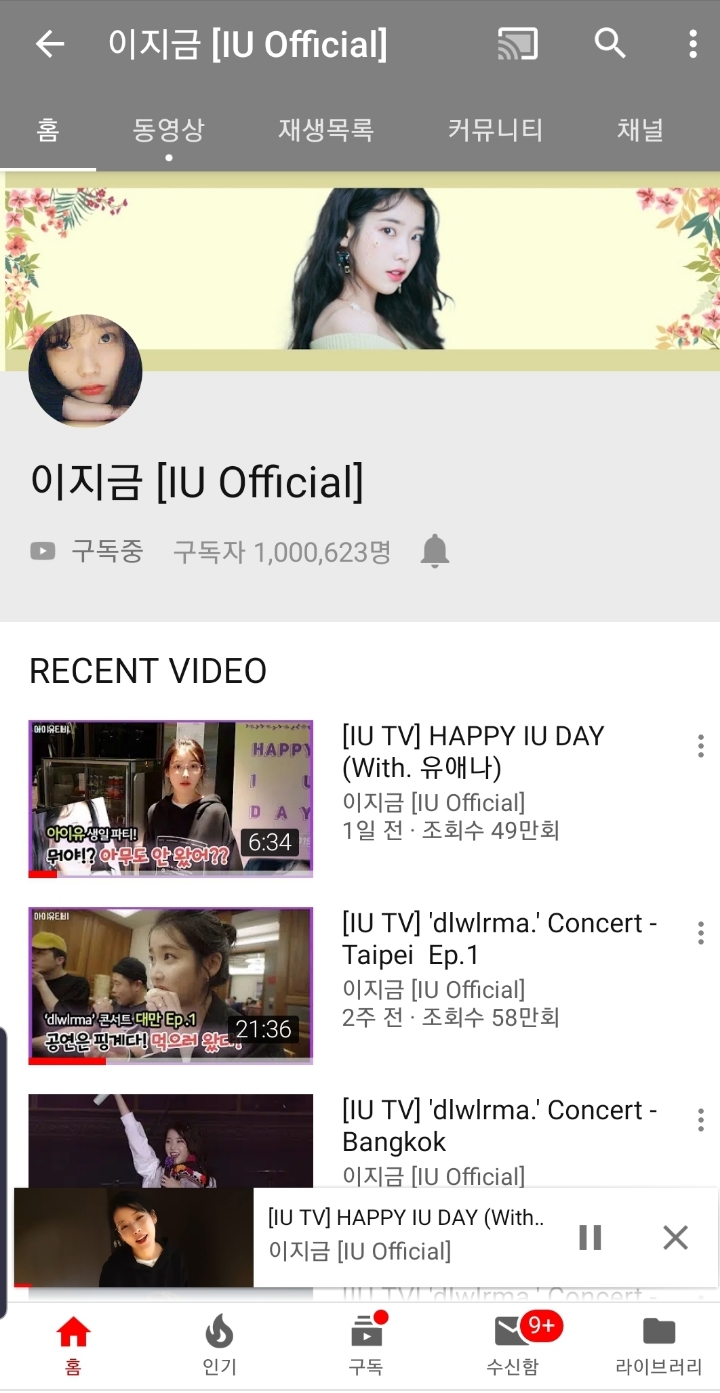Open the app bar overflow menu
Screen dimensions: 720x1393
[692, 44]
